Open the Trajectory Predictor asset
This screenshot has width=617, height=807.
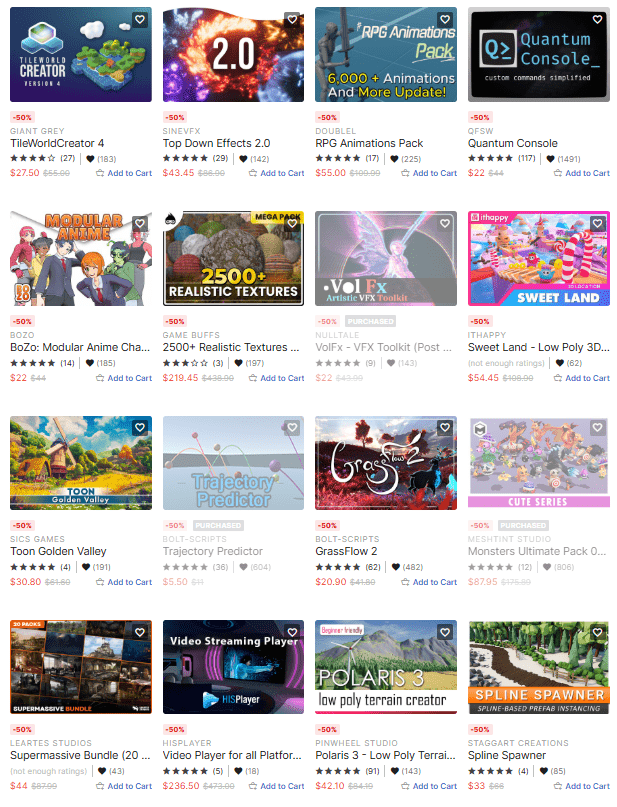(233, 463)
